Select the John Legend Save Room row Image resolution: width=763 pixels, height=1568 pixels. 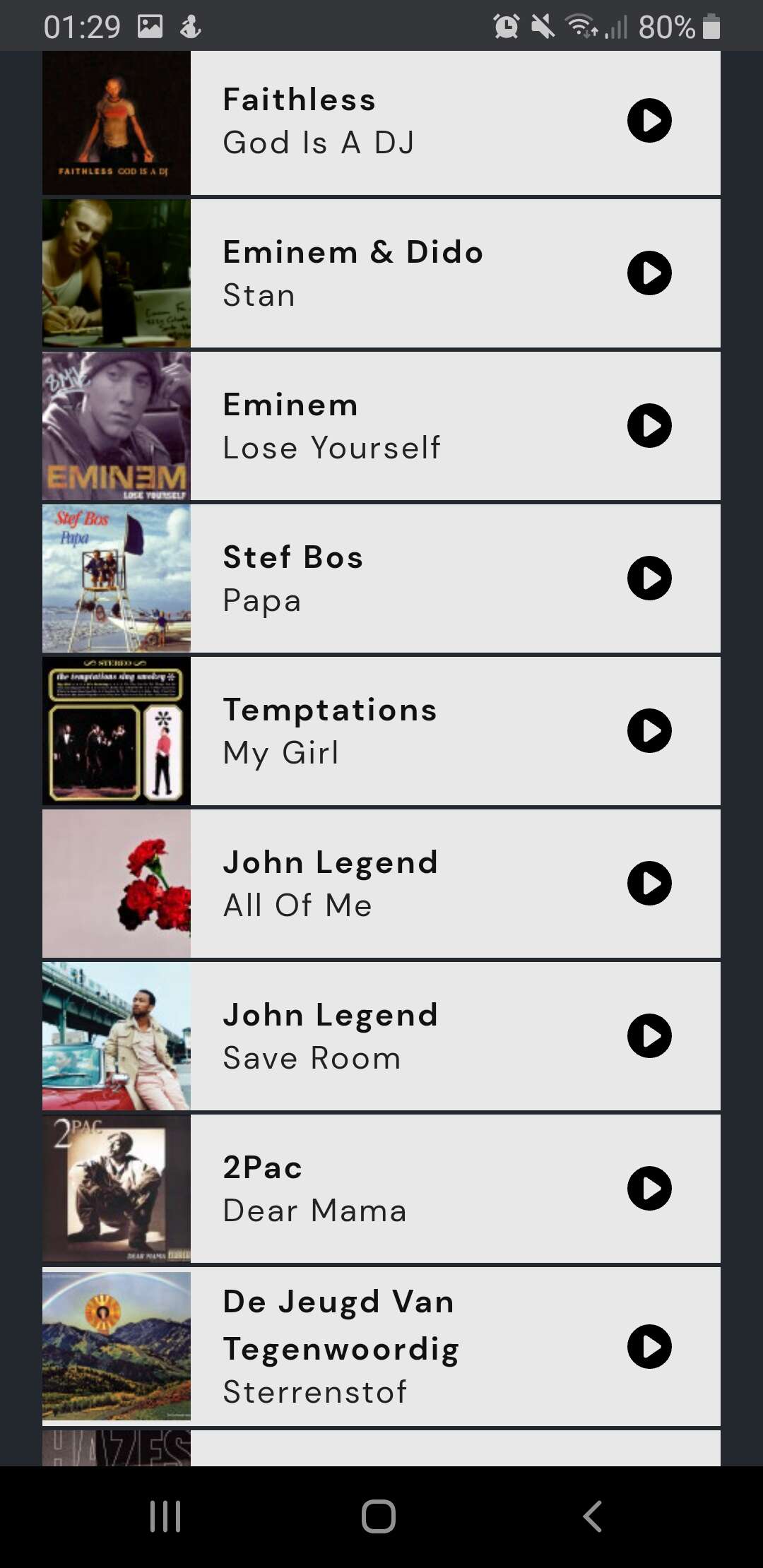pos(381,1036)
